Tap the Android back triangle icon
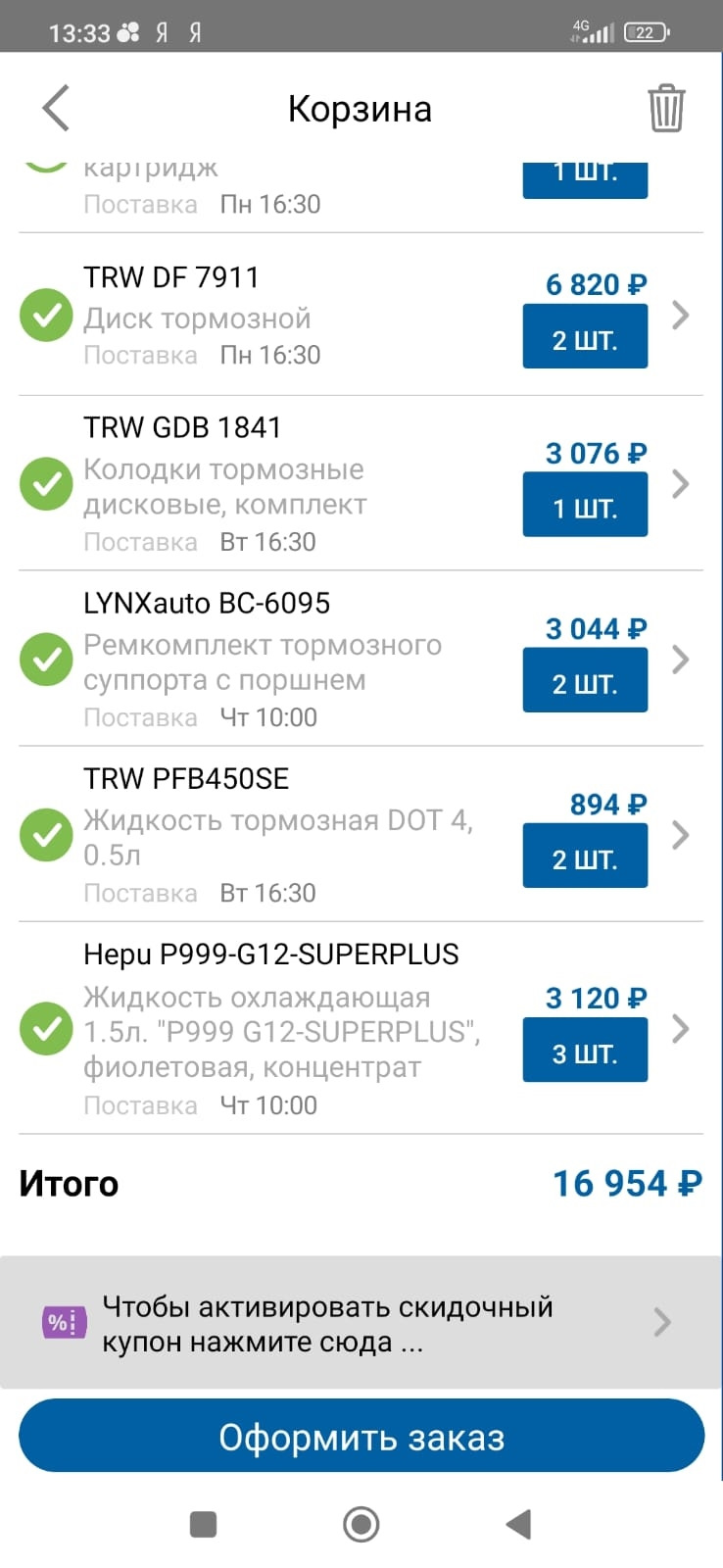This screenshot has width=723, height=1568. click(519, 1525)
